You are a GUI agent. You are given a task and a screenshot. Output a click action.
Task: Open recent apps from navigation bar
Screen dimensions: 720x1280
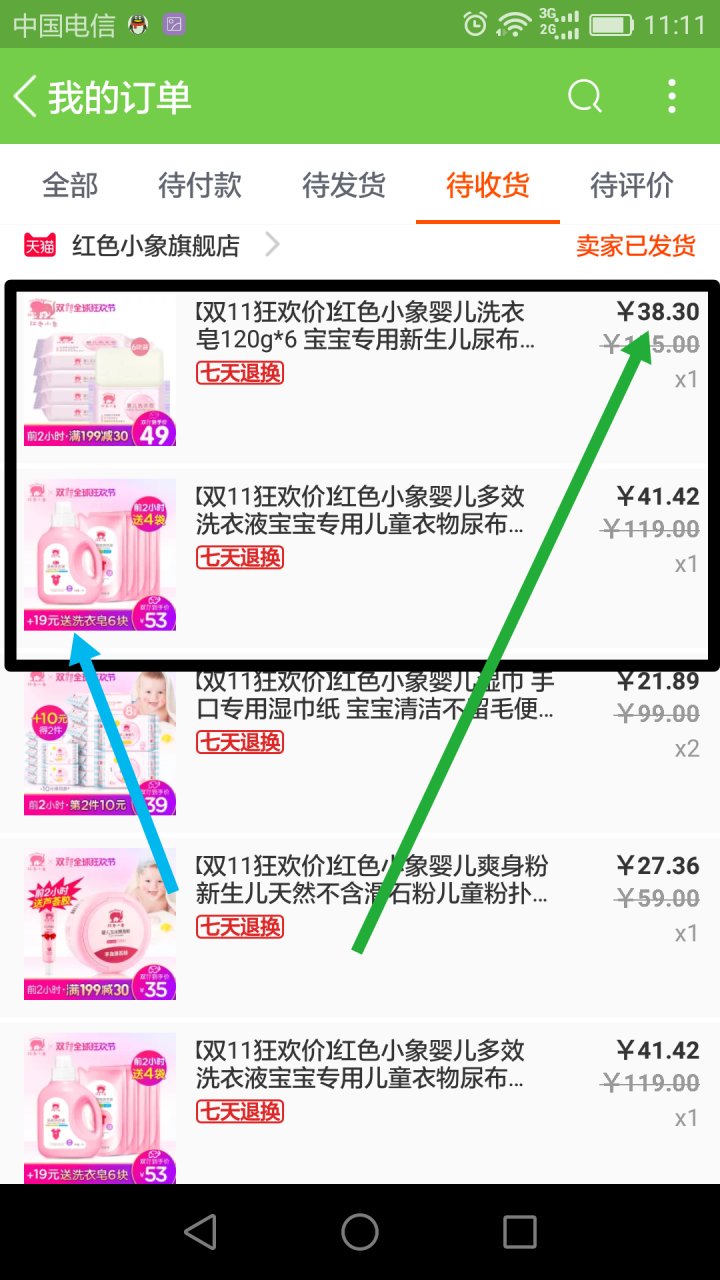pyautogui.click(x=520, y=1232)
